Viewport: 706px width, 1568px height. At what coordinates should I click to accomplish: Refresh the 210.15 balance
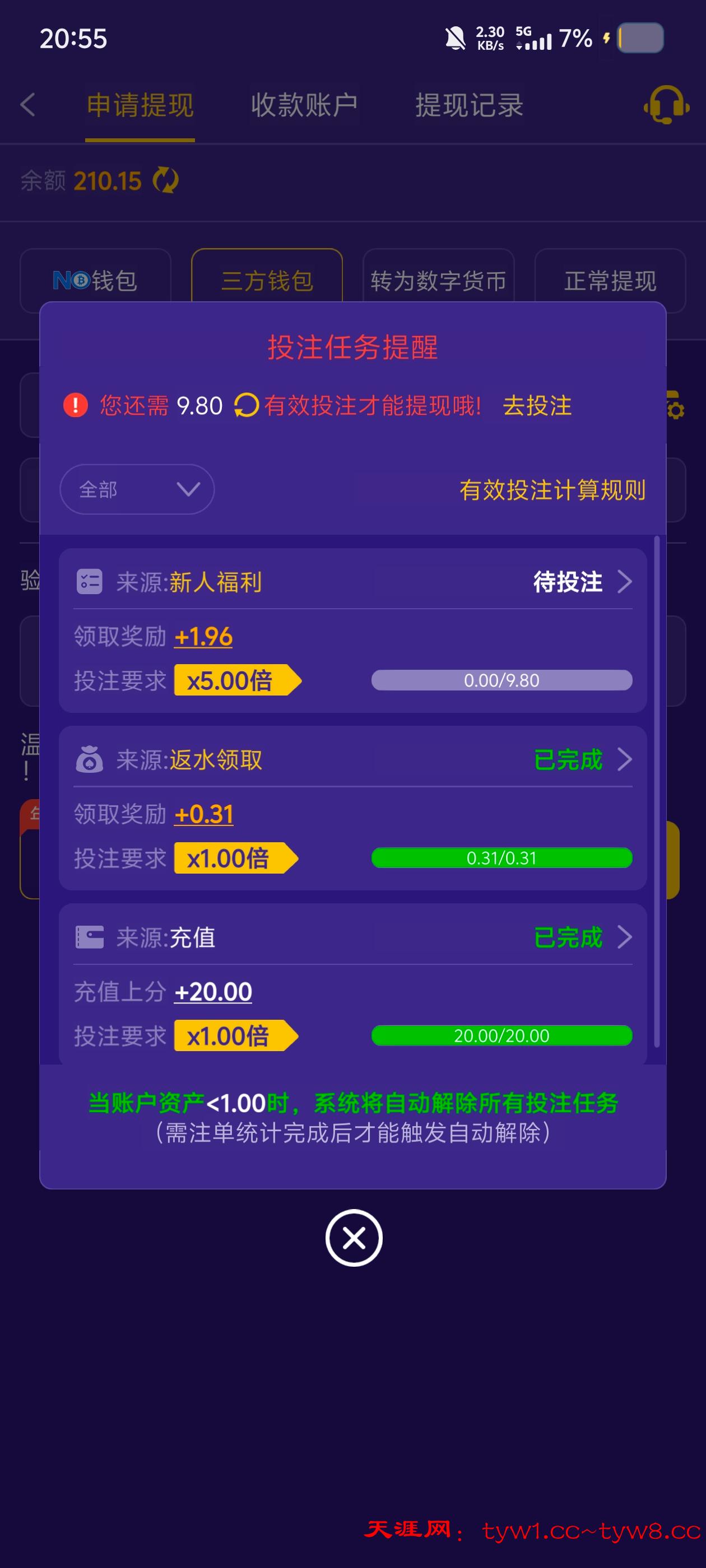point(165,180)
